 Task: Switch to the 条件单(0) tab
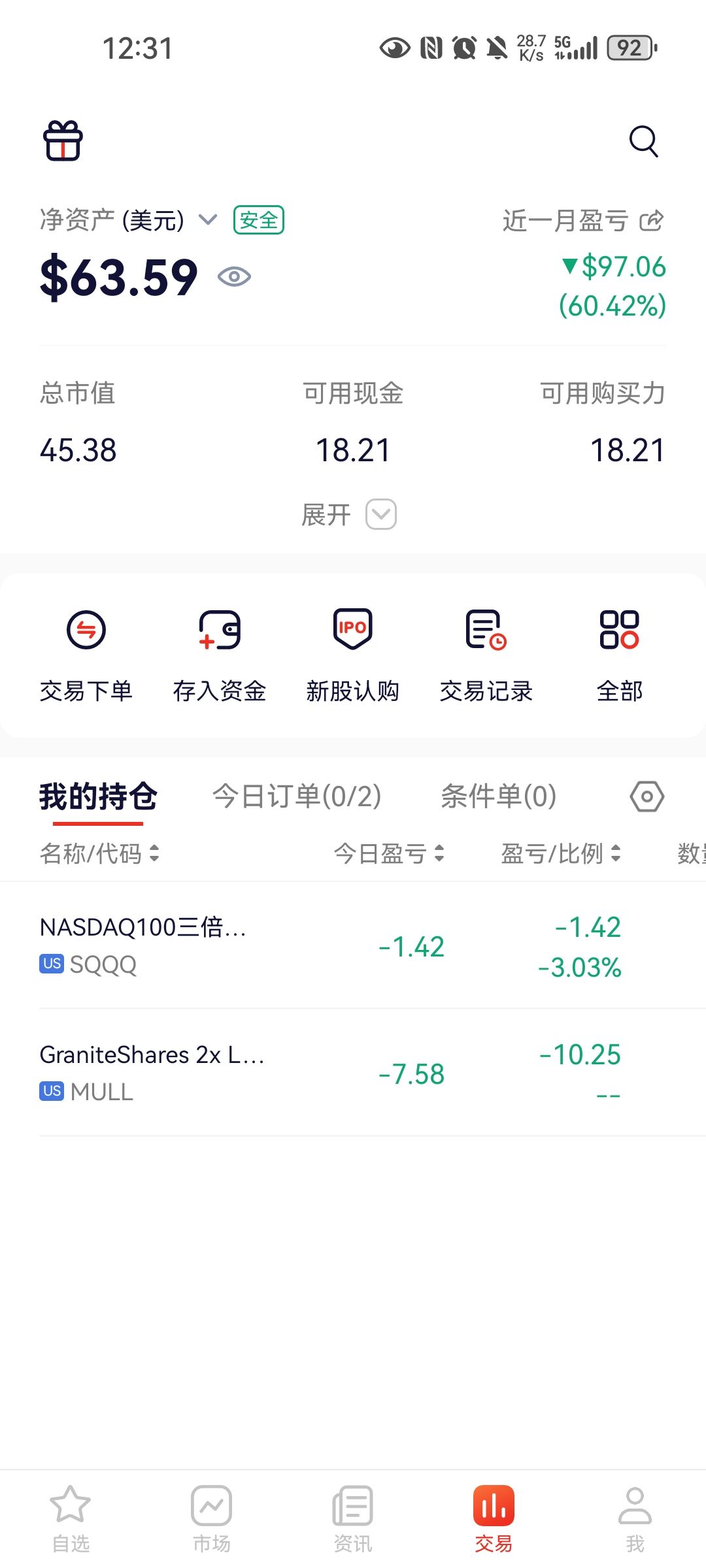[x=498, y=796]
